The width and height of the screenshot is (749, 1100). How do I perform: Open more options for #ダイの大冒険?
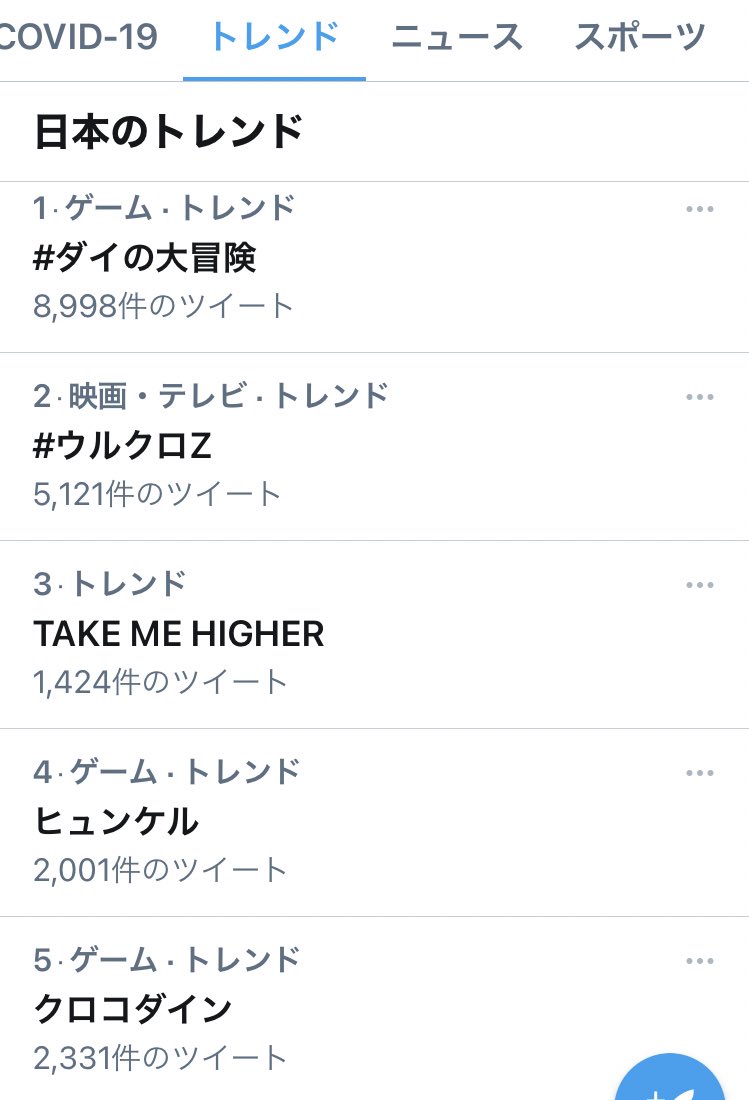(x=700, y=209)
